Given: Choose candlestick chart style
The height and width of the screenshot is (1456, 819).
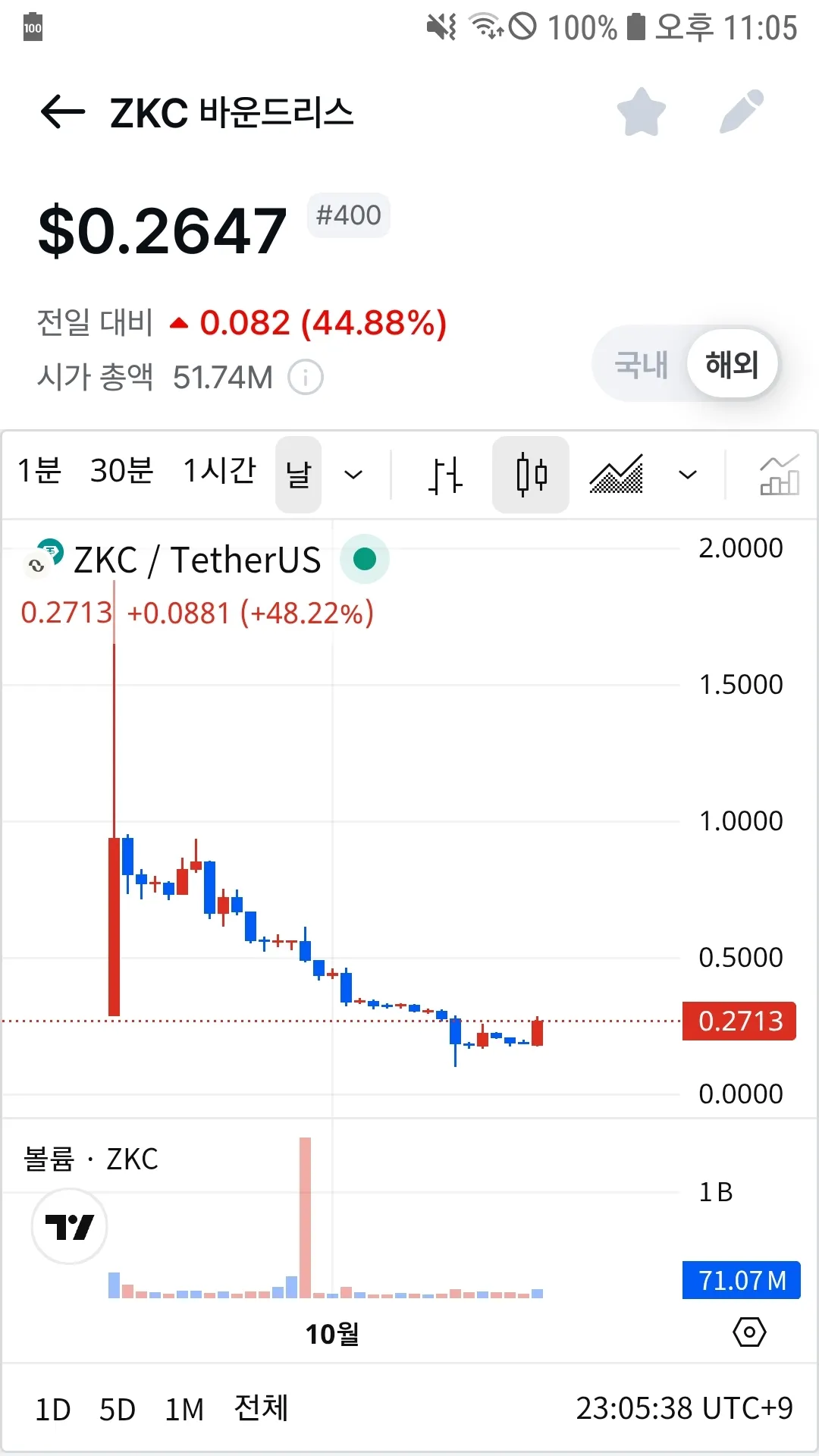Looking at the screenshot, I should click(x=531, y=475).
